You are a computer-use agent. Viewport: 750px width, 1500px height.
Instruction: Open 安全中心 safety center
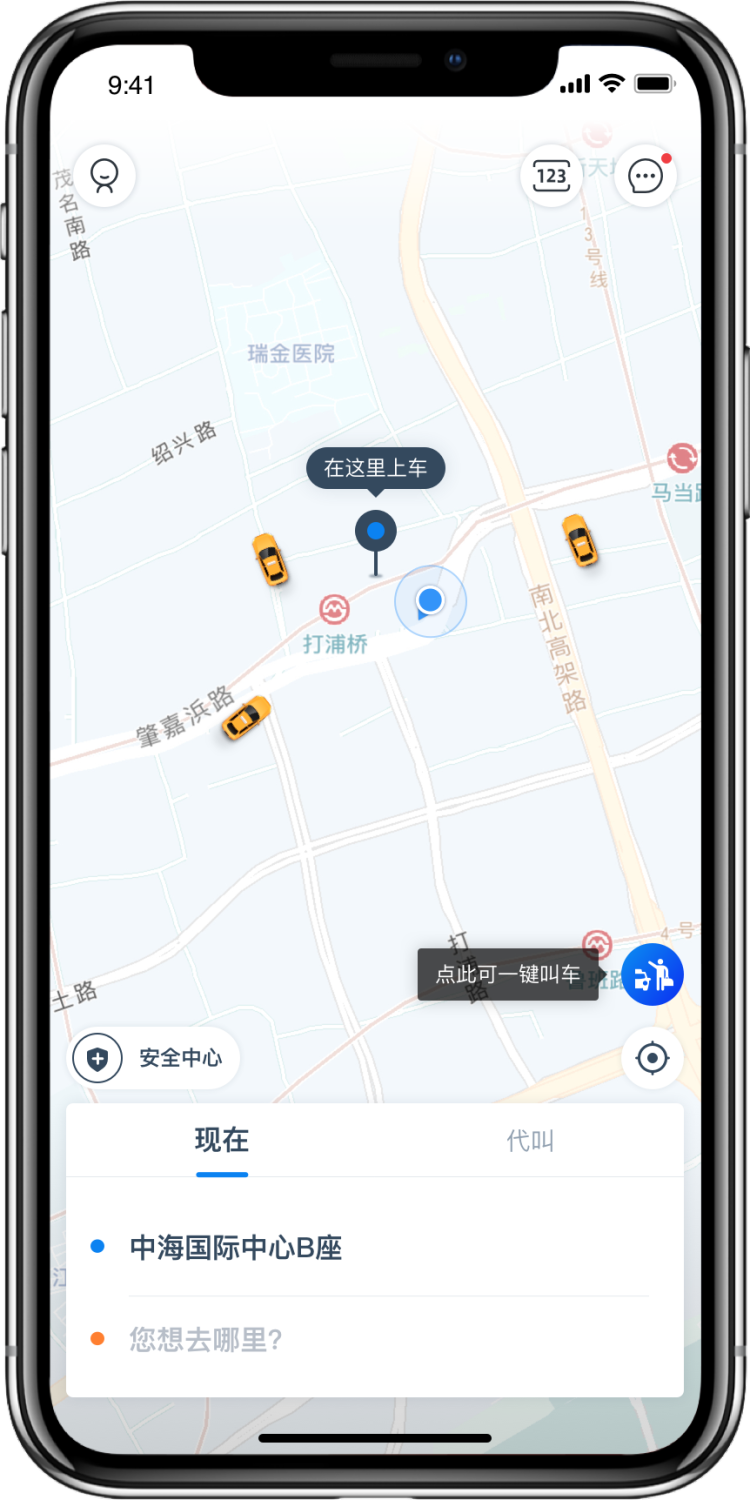154,1058
